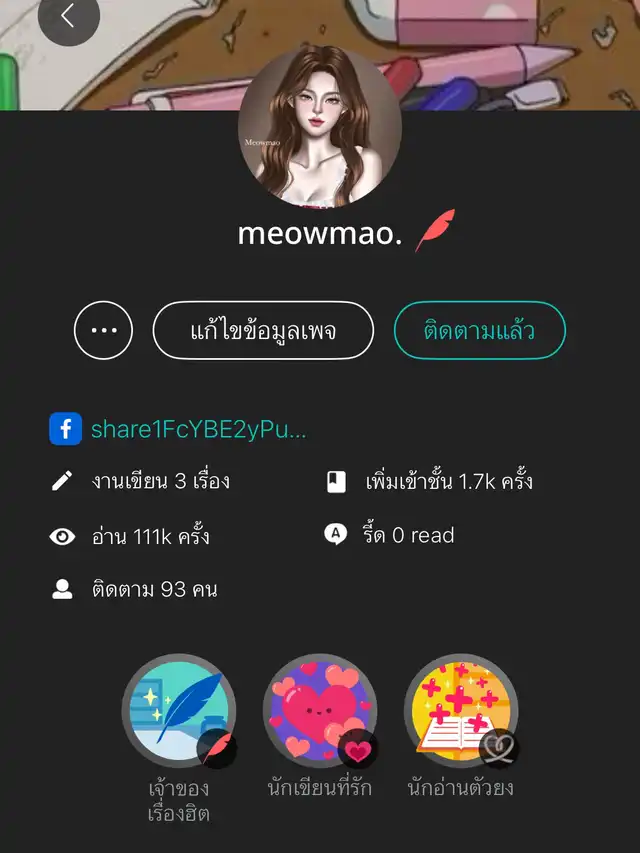Image resolution: width=640 pixels, height=853 pixels.
Task: Go back using the top arrow
Action: coord(68,16)
